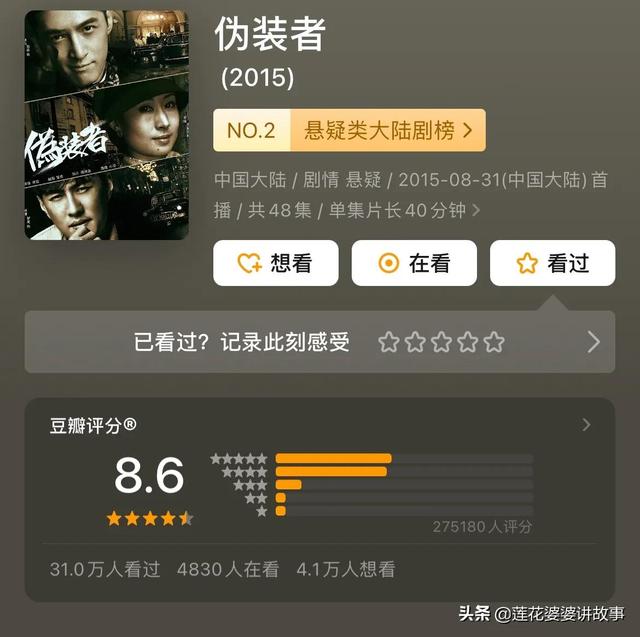
Task: Open the 伪装者 poster image
Action: coord(106,125)
